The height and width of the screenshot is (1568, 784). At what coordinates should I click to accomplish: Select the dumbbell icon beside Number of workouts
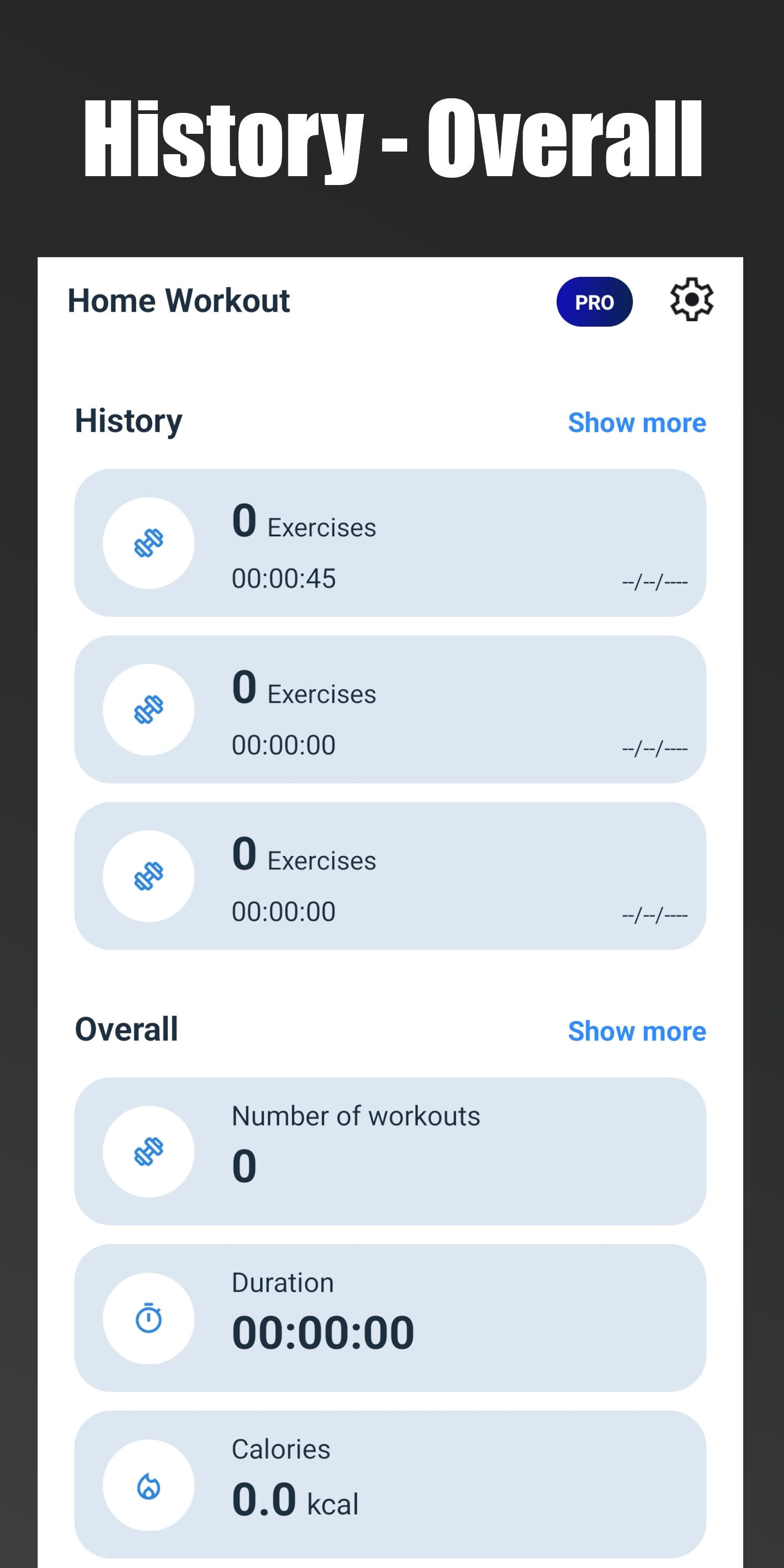148,1150
